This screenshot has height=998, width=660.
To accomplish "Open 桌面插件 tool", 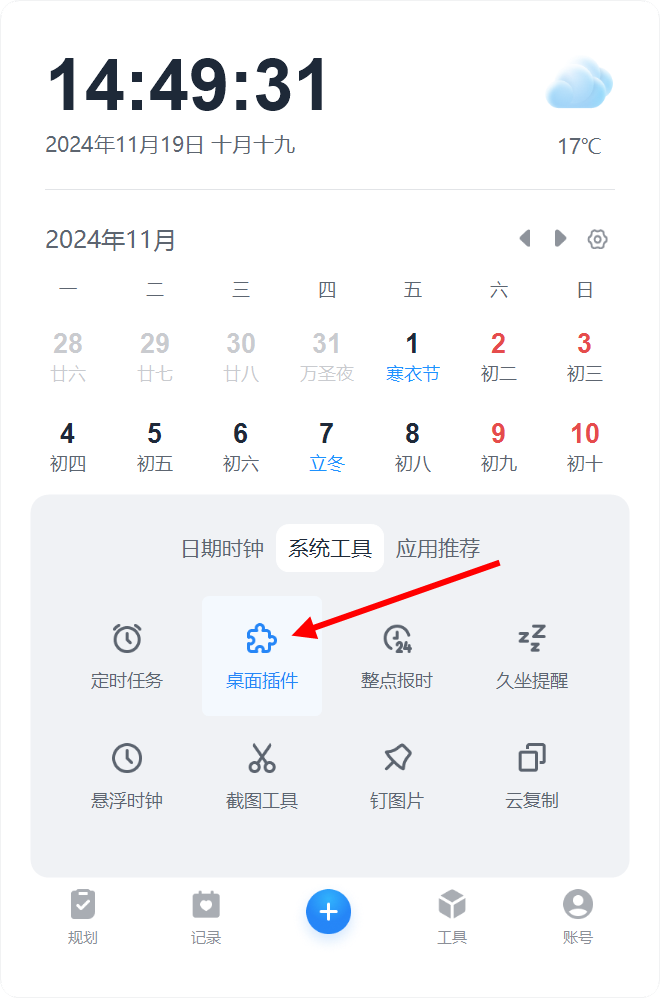I will pos(262,656).
